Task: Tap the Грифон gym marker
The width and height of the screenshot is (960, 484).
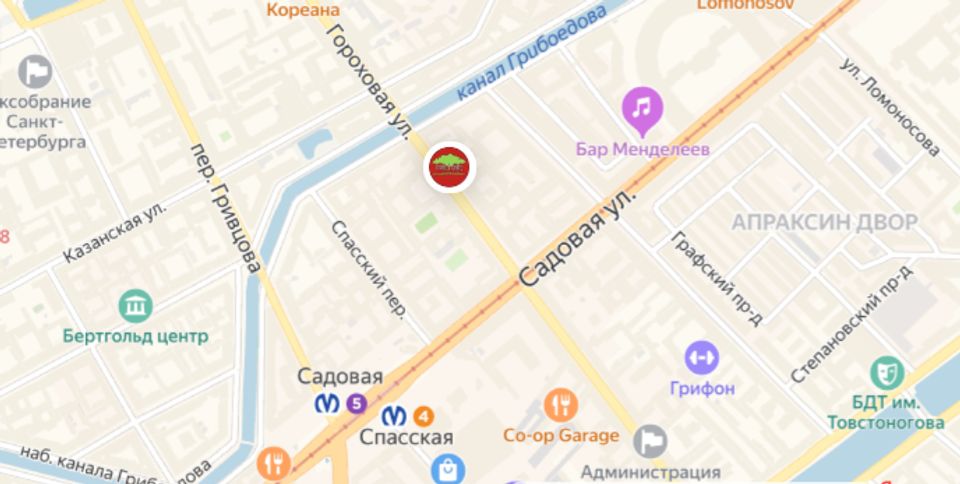Action: coord(702,357)
